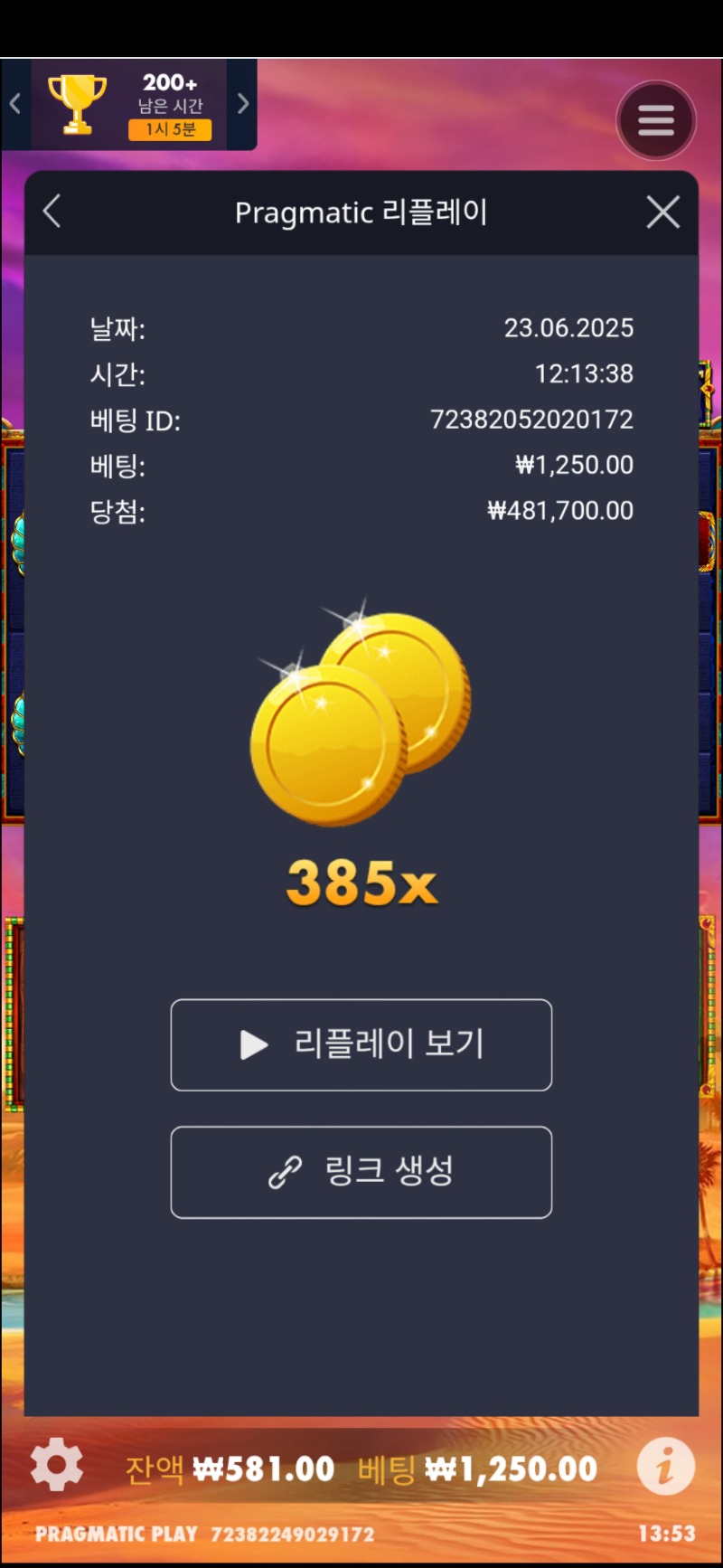Open the hamburger menu
The image size is (723, 1568).
click(656, 120)
